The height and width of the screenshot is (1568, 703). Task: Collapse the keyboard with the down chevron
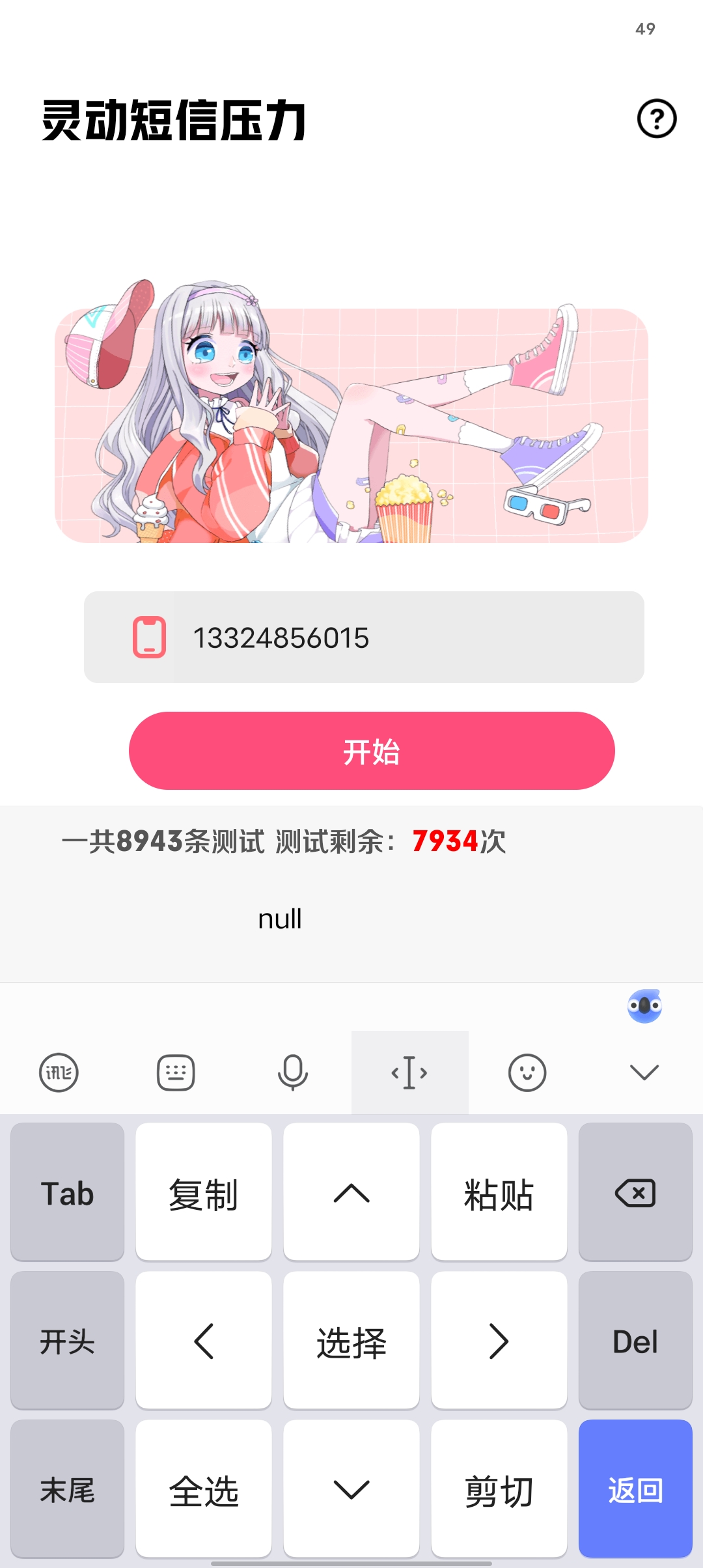644,1072
